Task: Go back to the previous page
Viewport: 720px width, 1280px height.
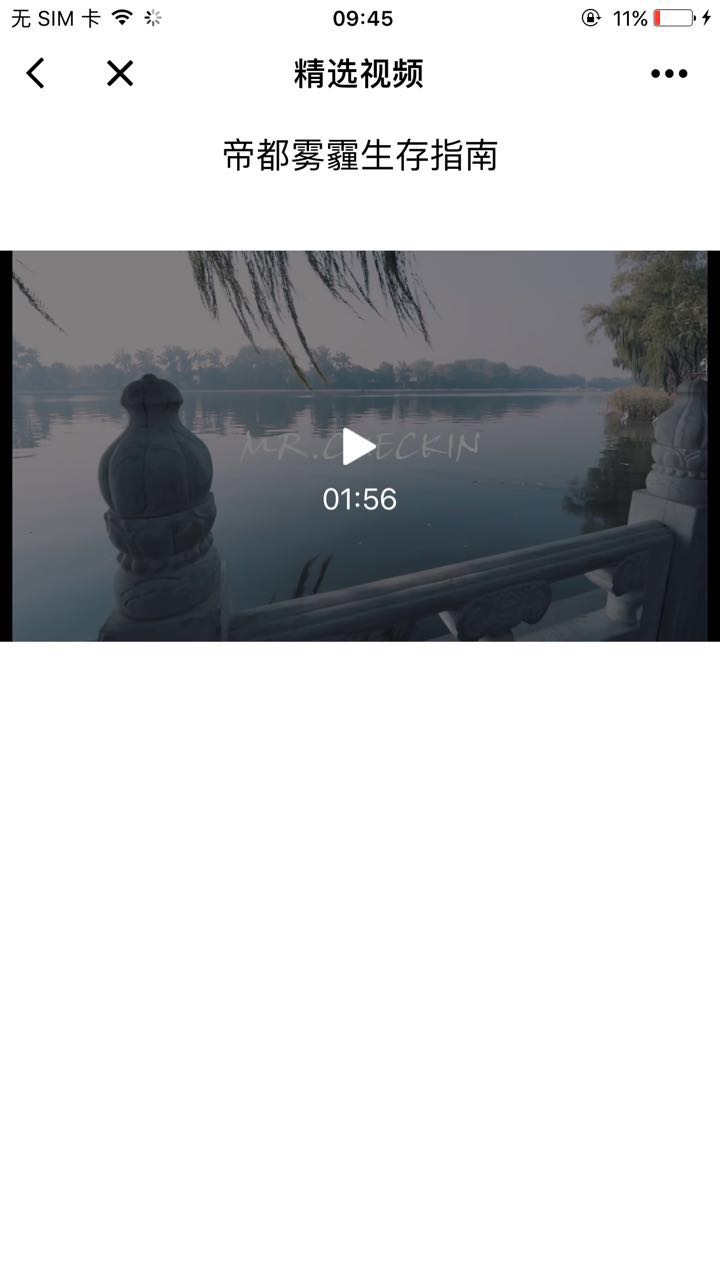Action: pyautogui.click(x=36, y=73)
